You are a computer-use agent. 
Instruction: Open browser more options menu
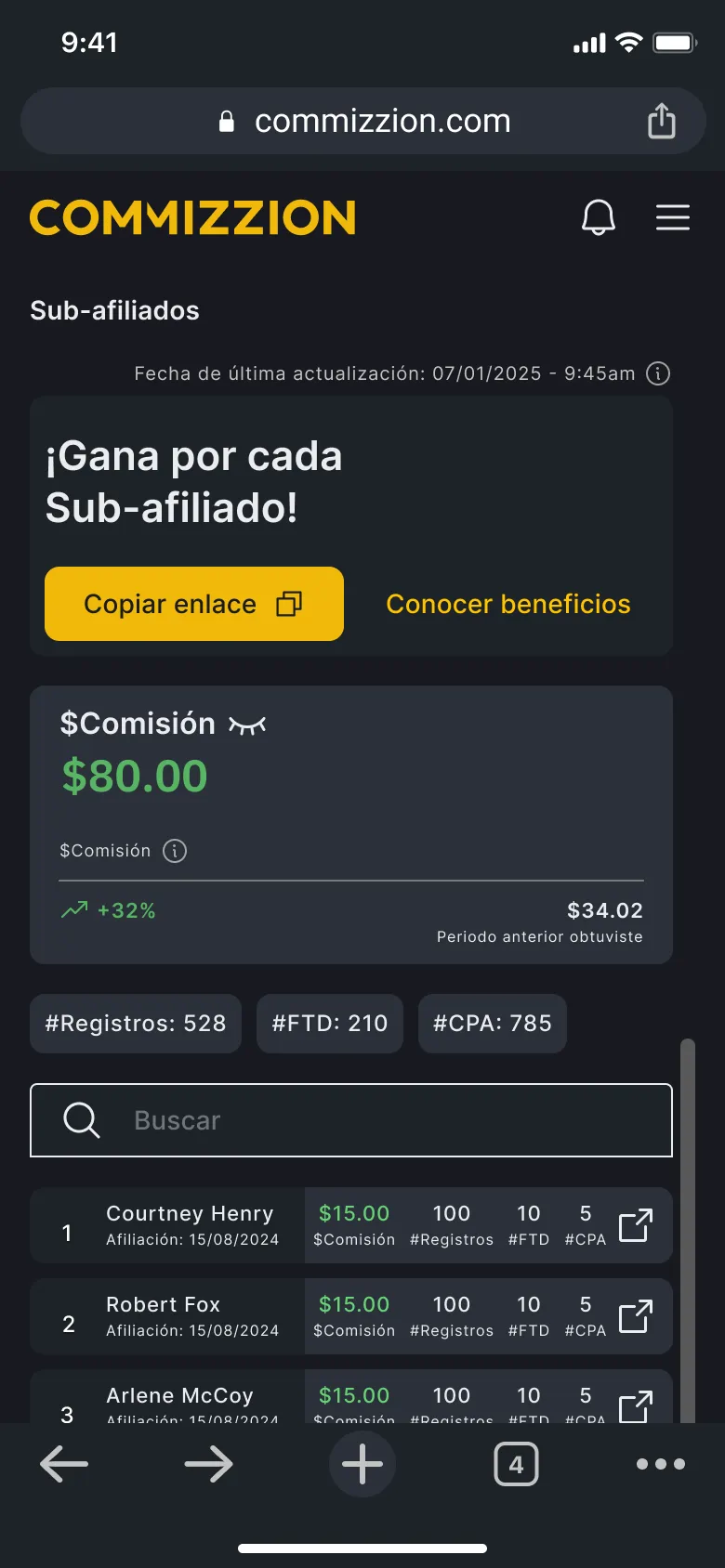pyautogui.click(x=661, y=1464)
